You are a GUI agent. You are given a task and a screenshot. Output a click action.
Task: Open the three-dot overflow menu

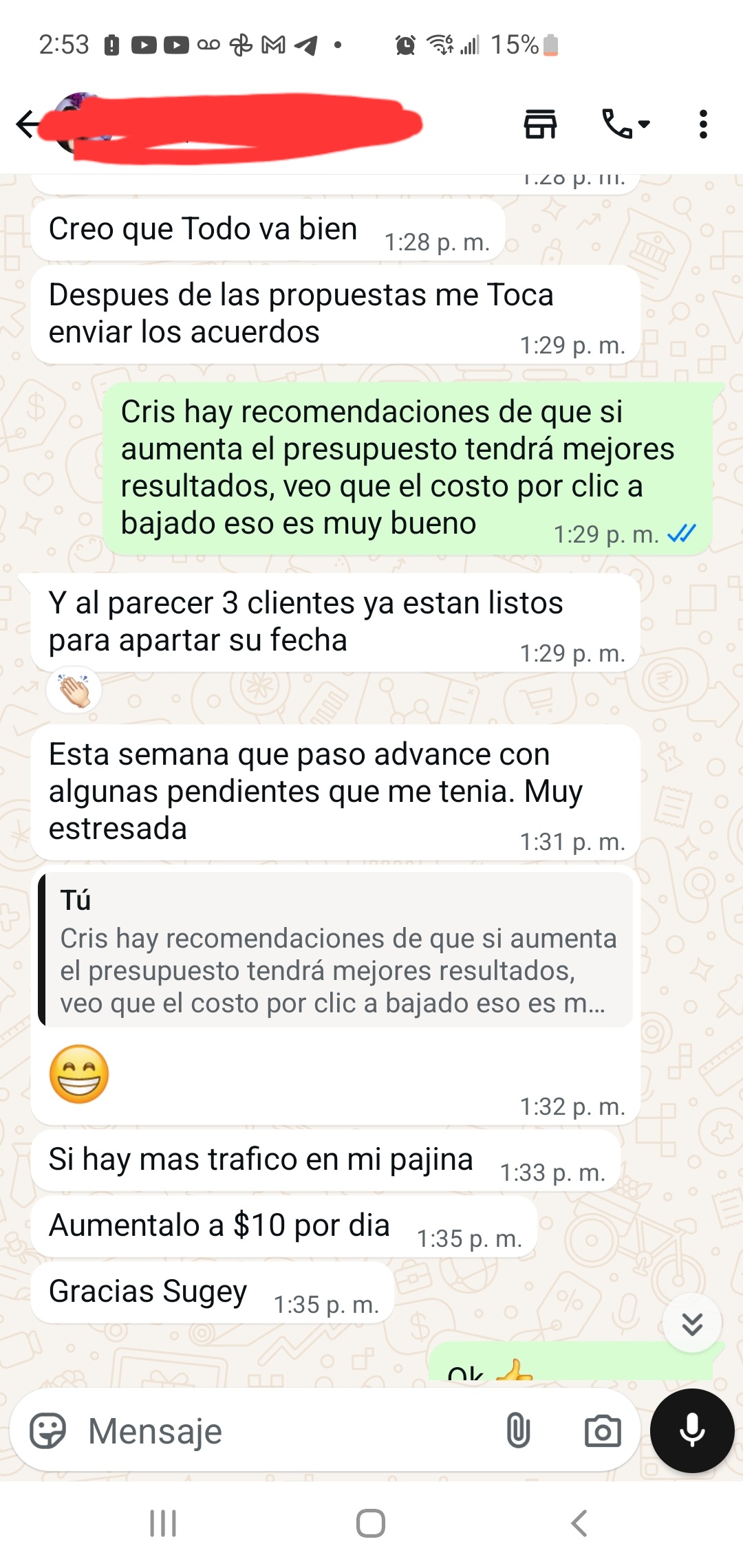click(702, 124)
